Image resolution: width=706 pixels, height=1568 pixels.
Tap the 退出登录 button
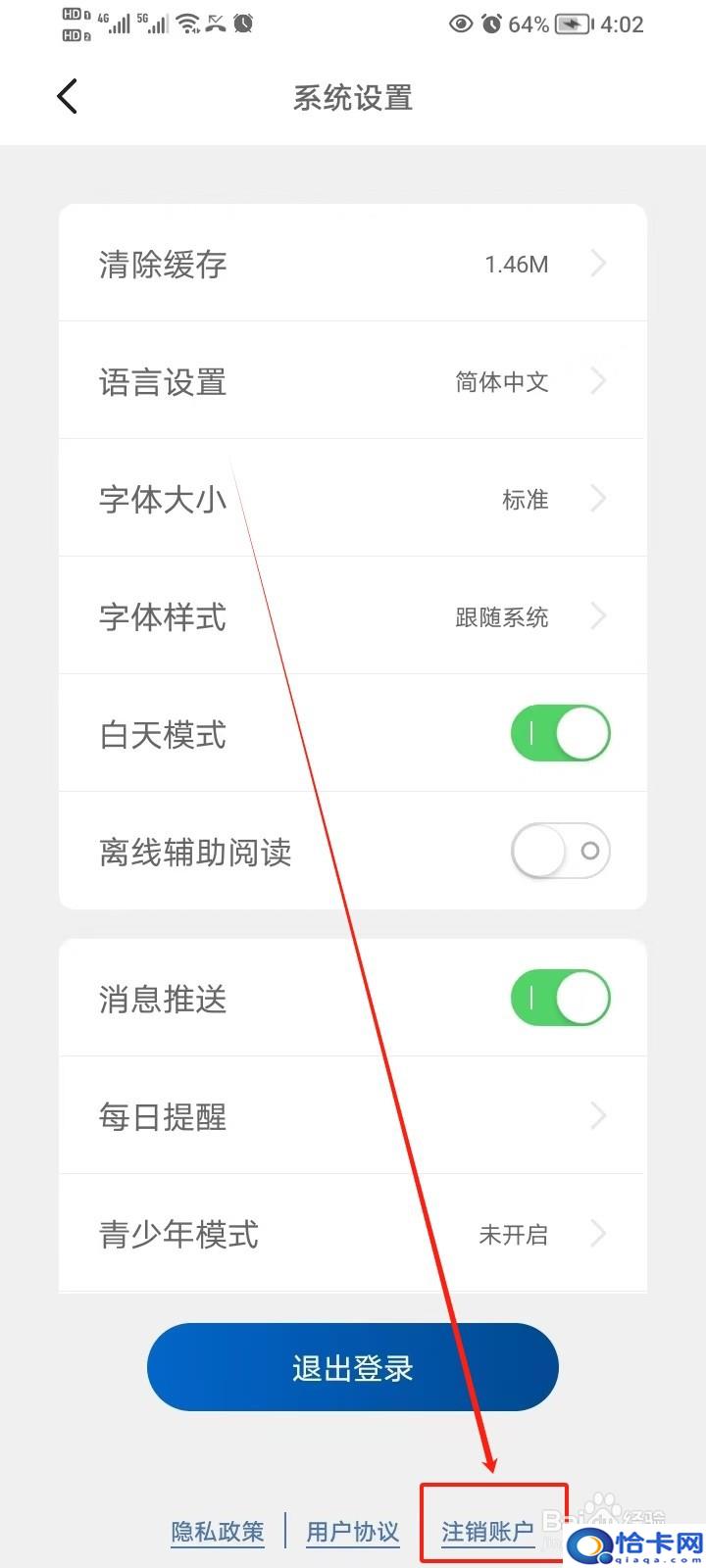point(353,1367)
